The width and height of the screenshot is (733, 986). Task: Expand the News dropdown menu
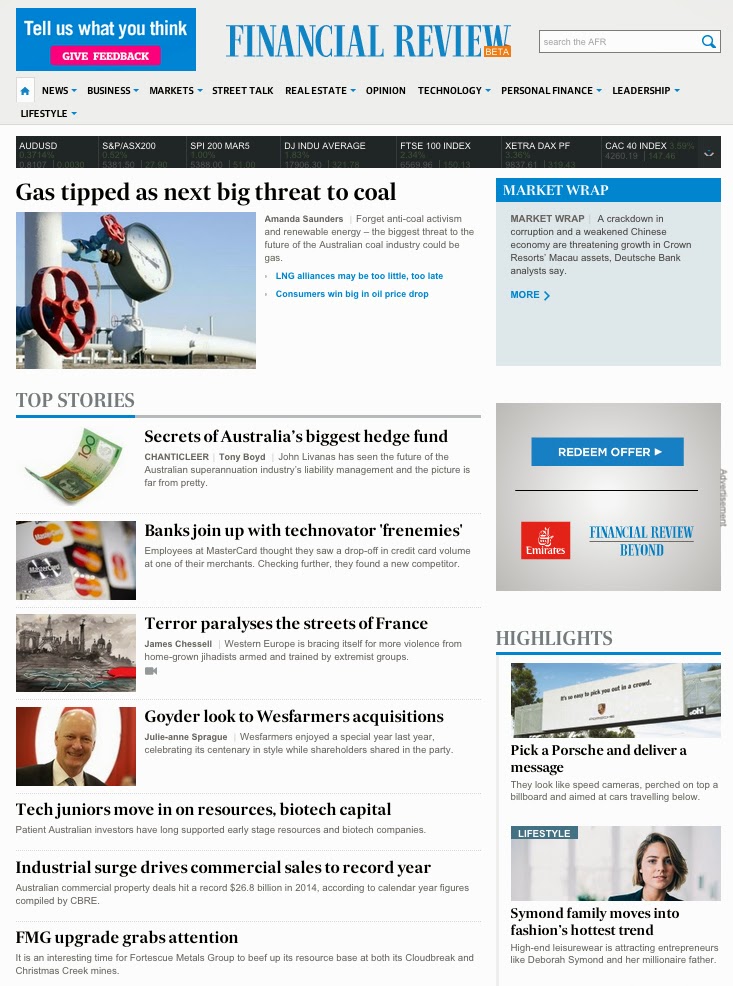tap(59, 91)
